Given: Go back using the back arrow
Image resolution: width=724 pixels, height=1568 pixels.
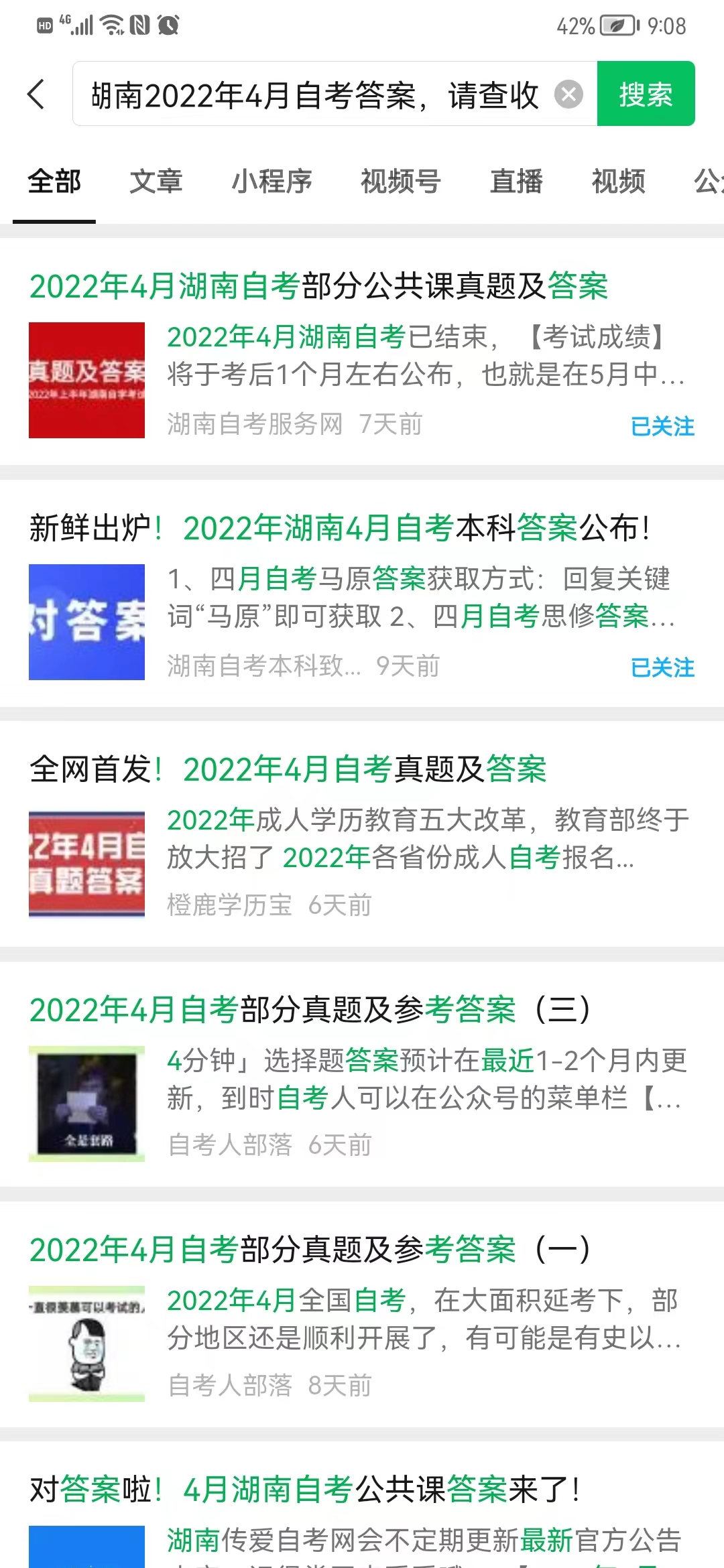Looking at the screenshot, I should coord(37,94).
